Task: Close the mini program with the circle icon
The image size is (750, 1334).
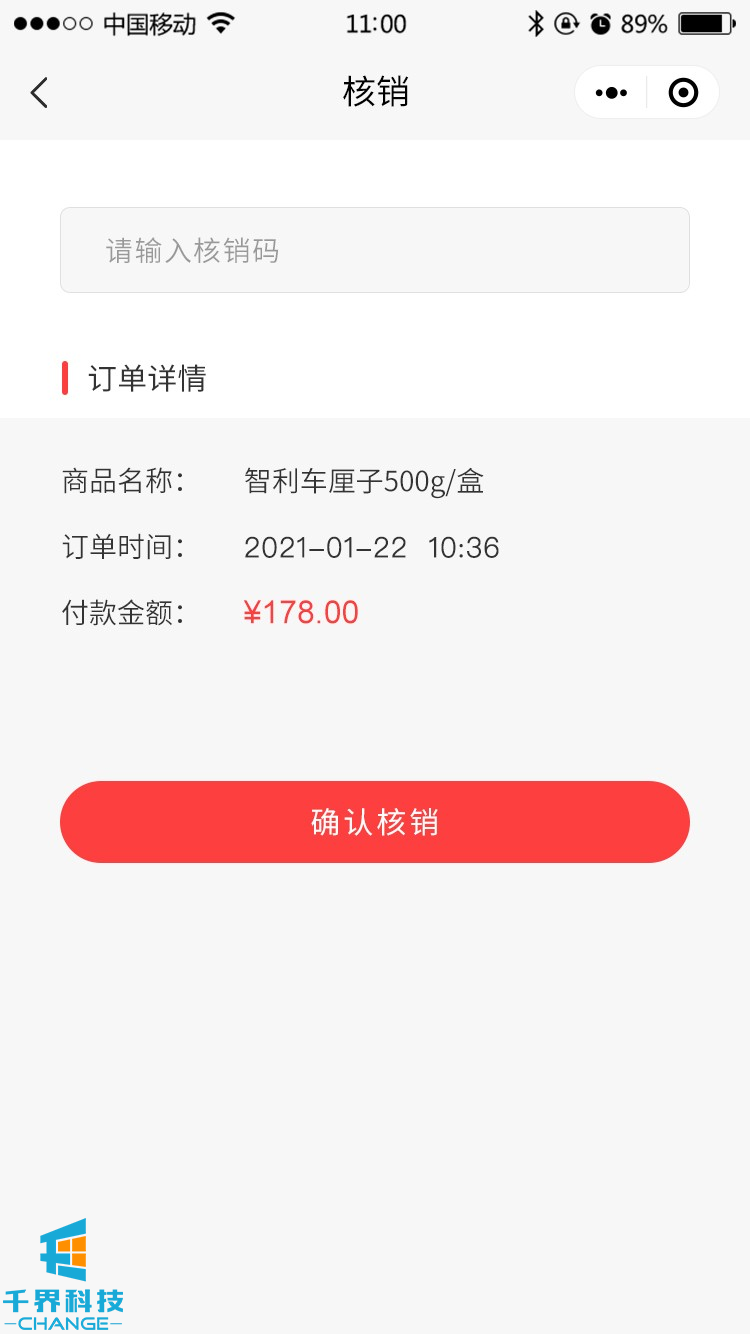Action: [683, 93]
